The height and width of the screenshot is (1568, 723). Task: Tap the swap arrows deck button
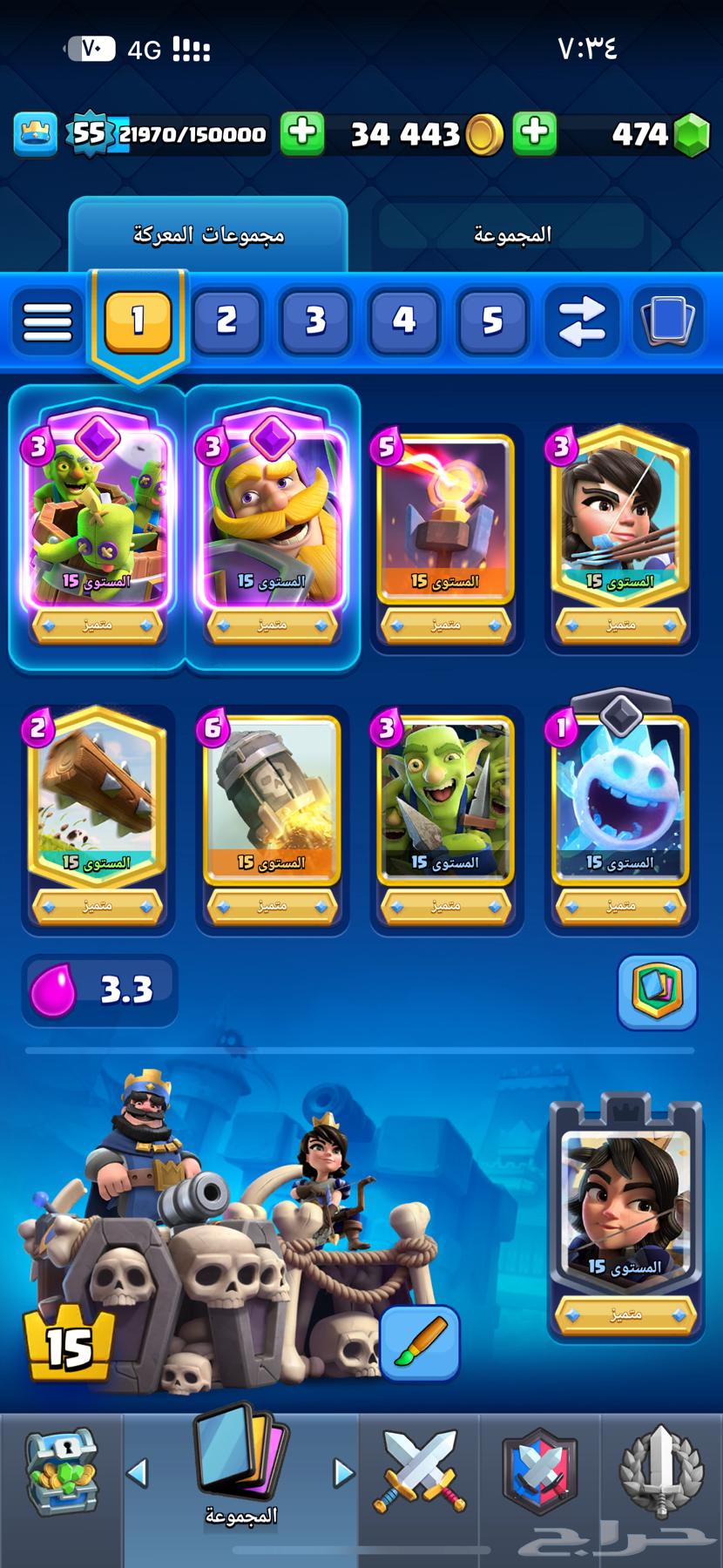click(x=581, y=321)
